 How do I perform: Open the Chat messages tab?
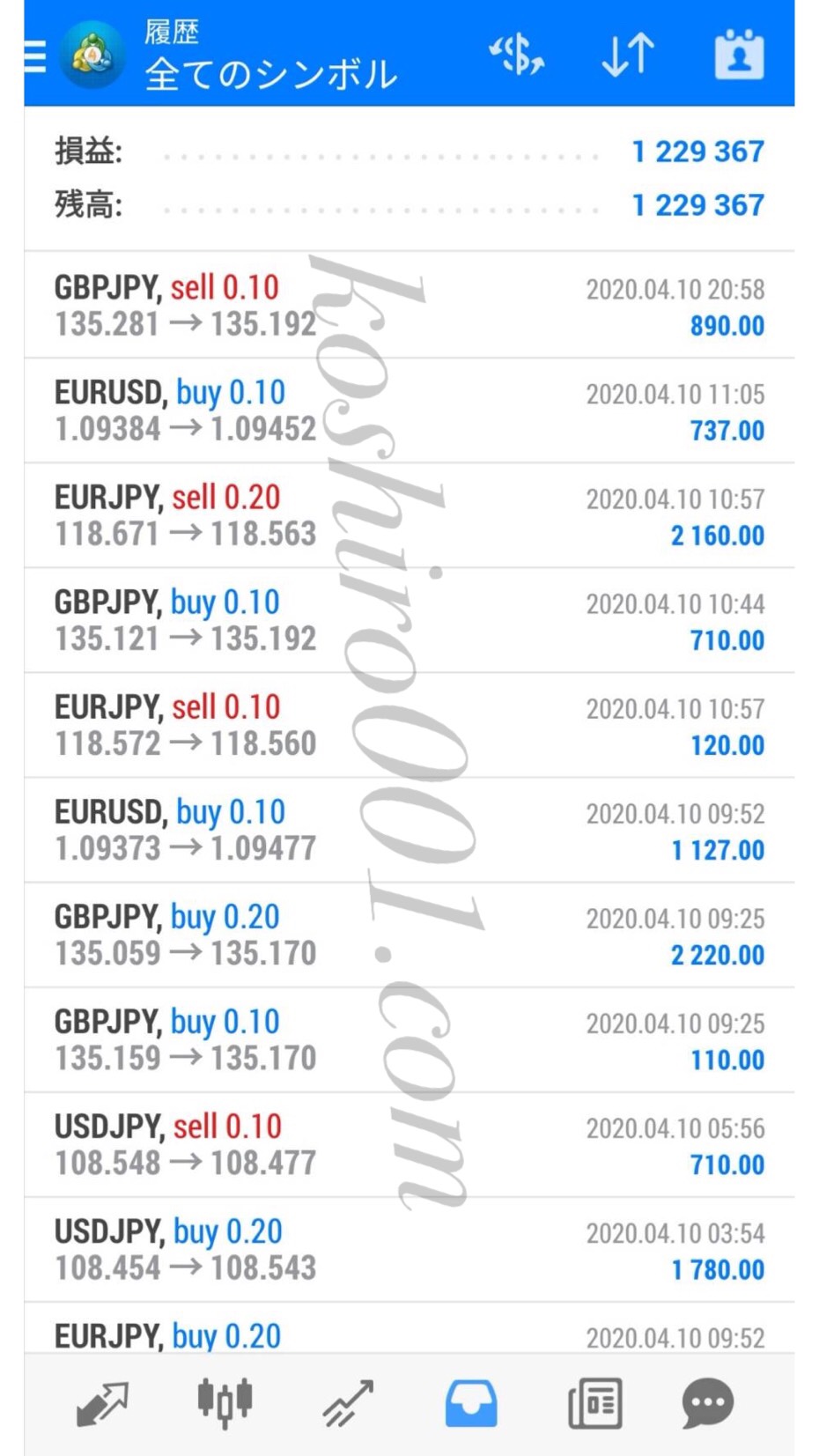pos(708,1403)
